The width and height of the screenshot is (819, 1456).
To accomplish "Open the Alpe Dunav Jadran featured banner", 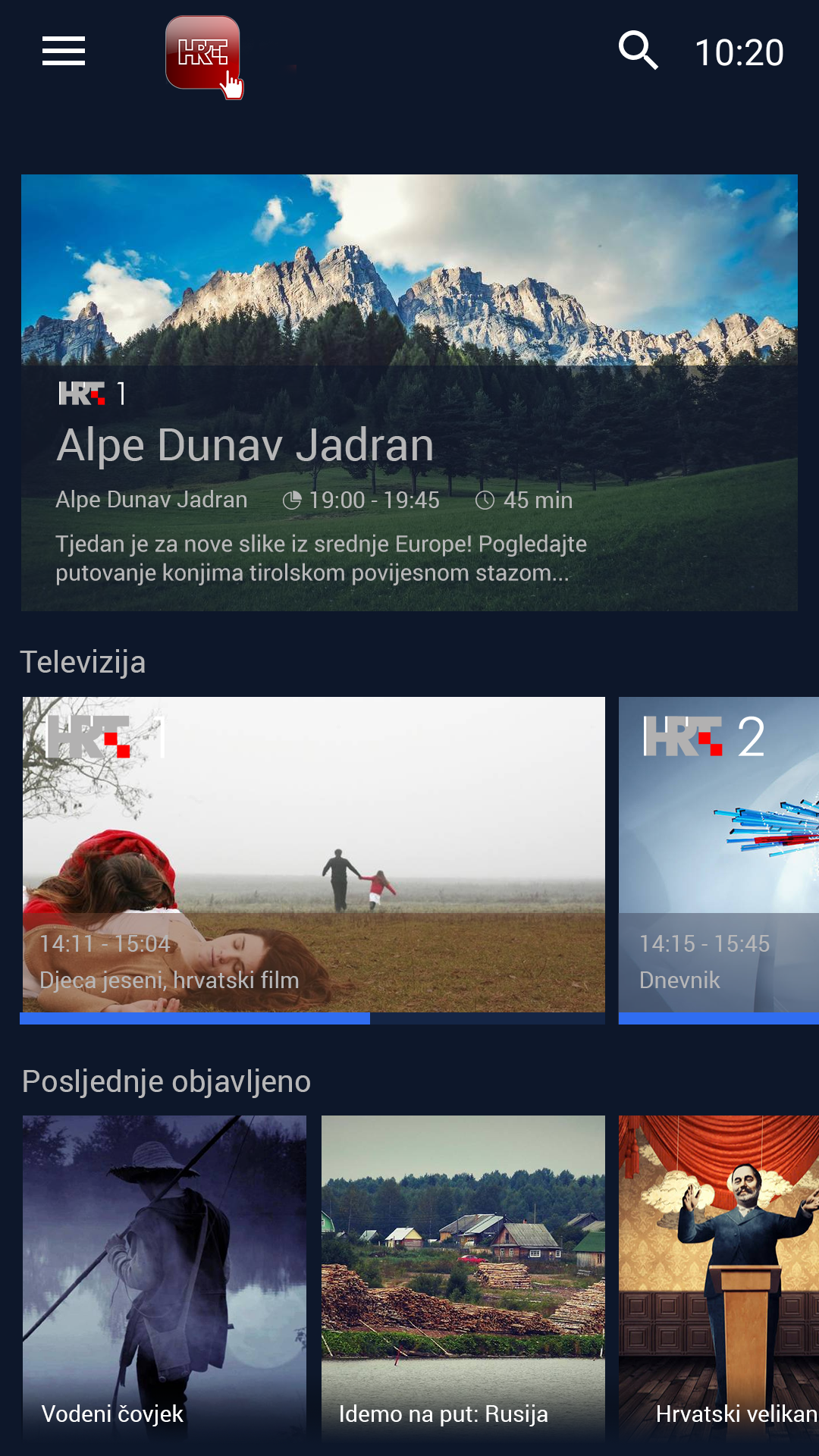I will tap(409, 393).
